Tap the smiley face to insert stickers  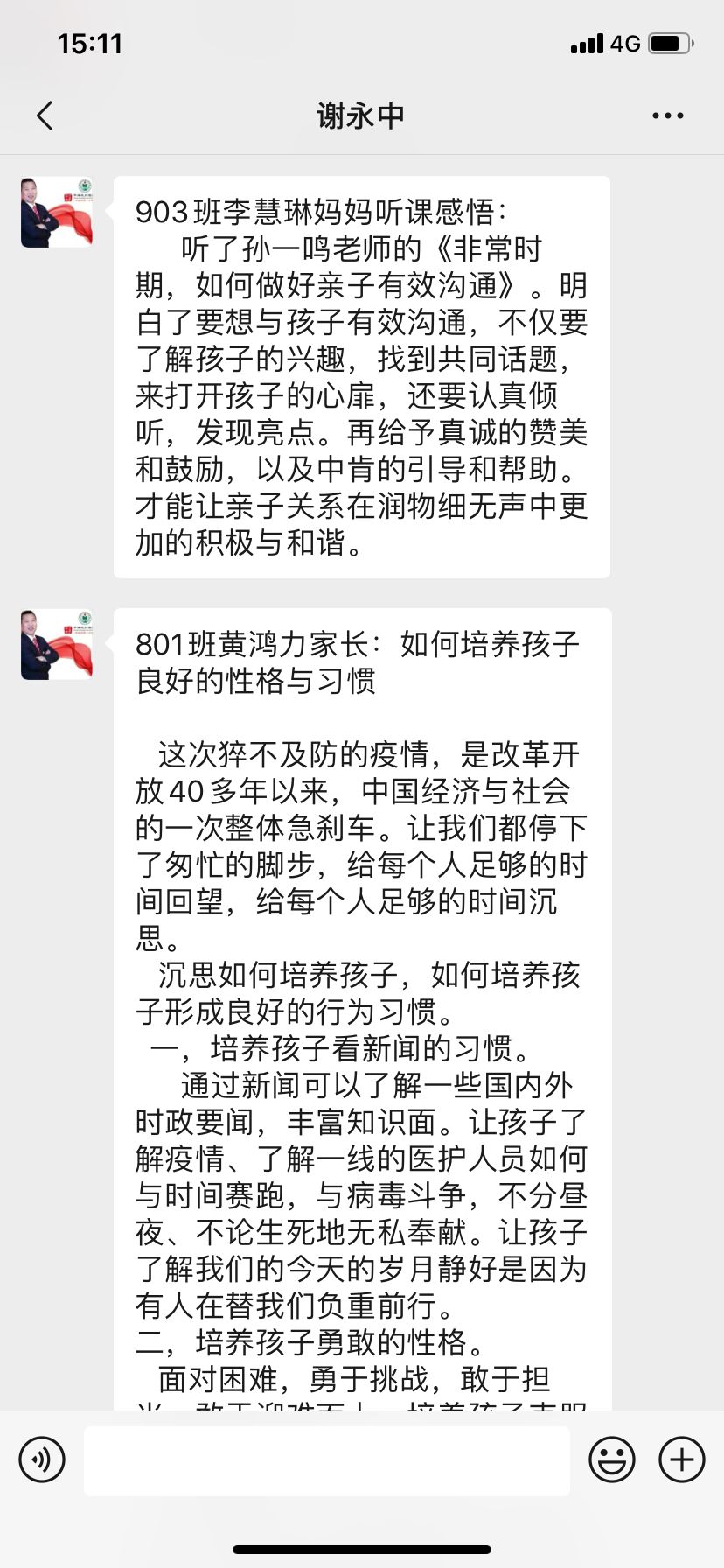(x=612, y=1459)
